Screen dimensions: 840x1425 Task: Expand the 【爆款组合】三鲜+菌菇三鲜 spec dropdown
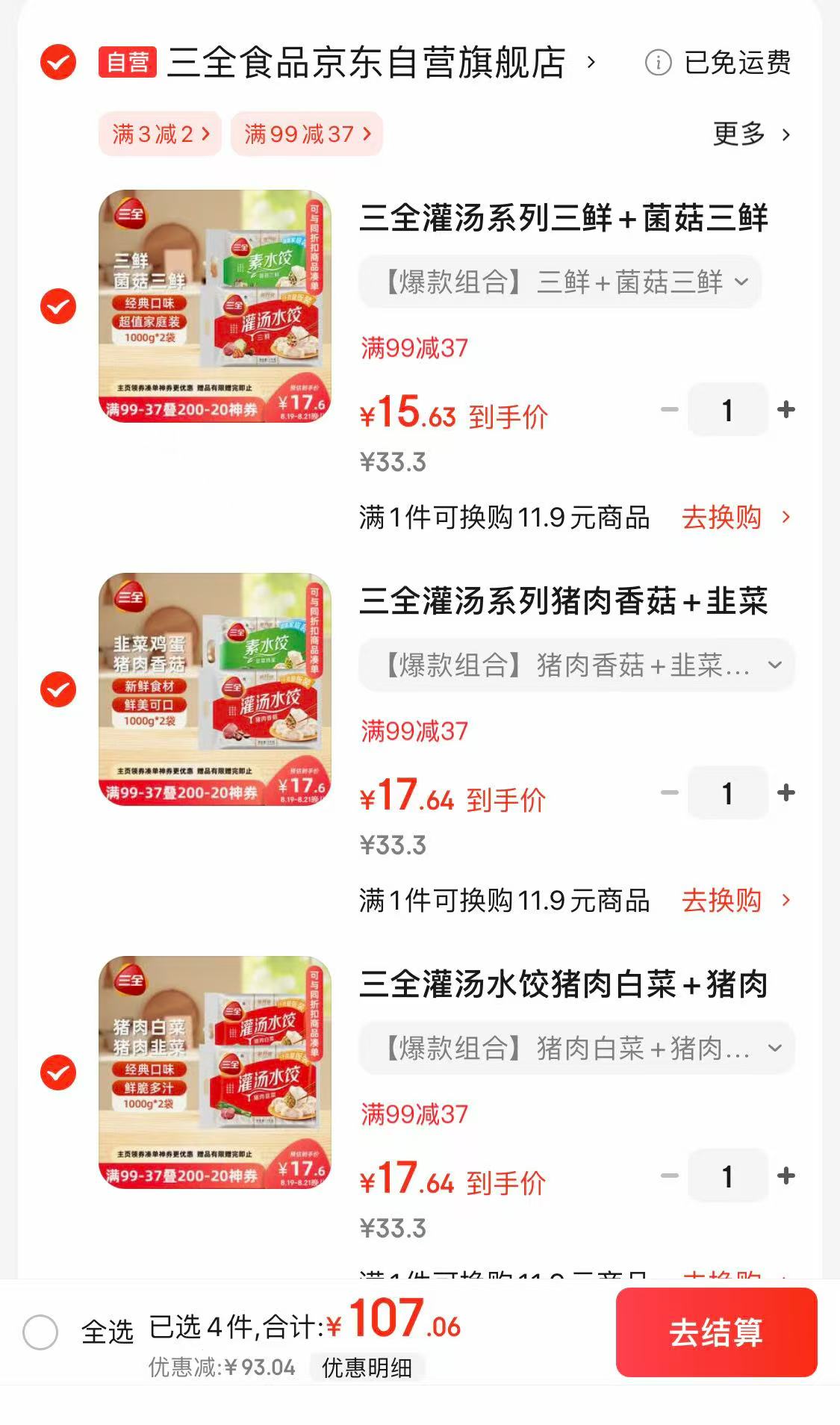point(560,282)
